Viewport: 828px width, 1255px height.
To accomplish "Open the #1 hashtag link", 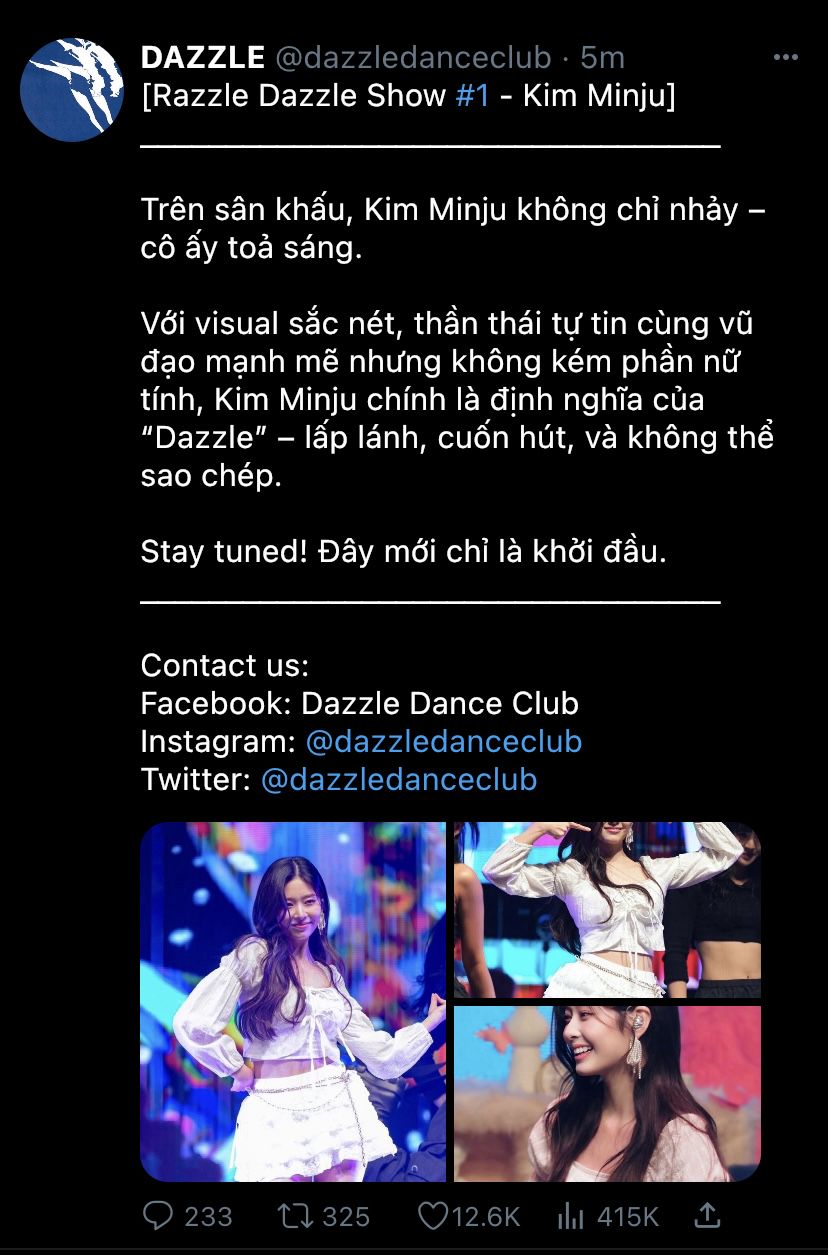I will [473, 96].
